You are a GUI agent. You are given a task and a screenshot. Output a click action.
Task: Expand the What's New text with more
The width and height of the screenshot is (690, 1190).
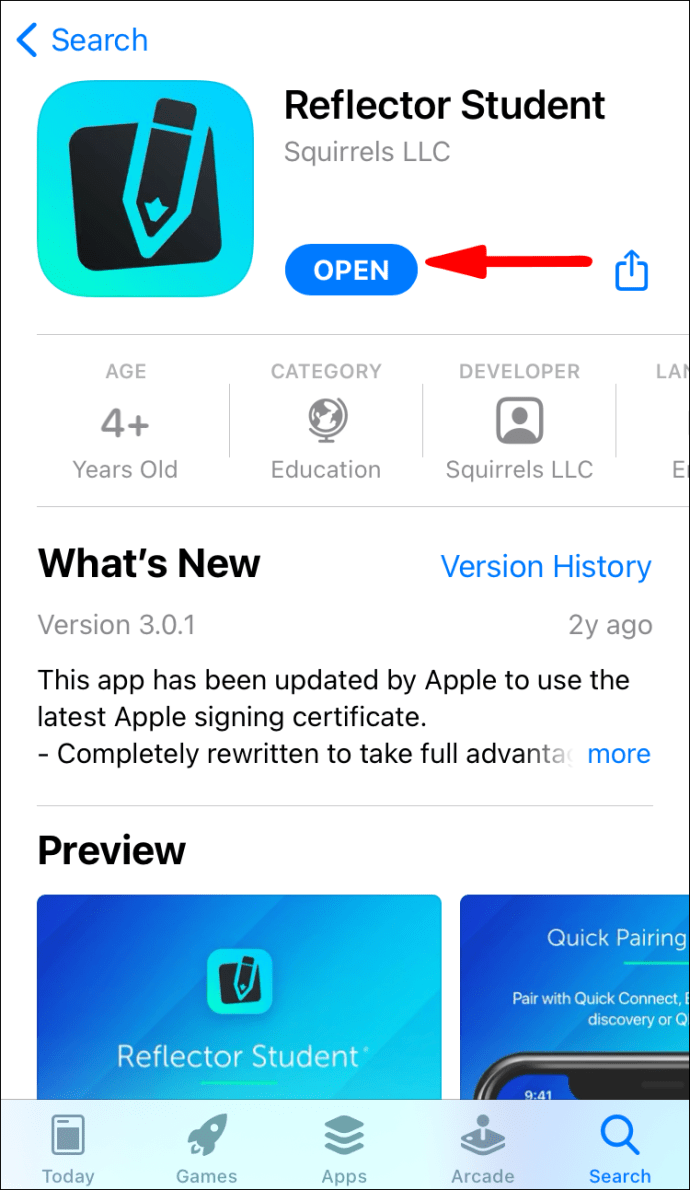point(619,753)
